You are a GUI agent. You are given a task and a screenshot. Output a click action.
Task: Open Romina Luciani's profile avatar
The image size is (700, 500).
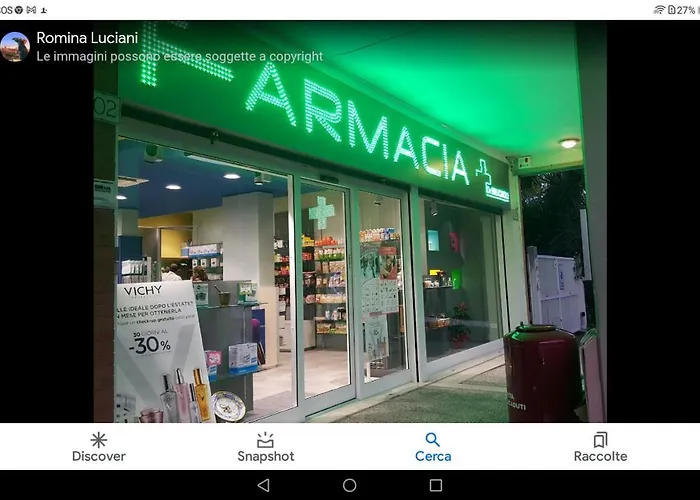(x=15, y=46)
